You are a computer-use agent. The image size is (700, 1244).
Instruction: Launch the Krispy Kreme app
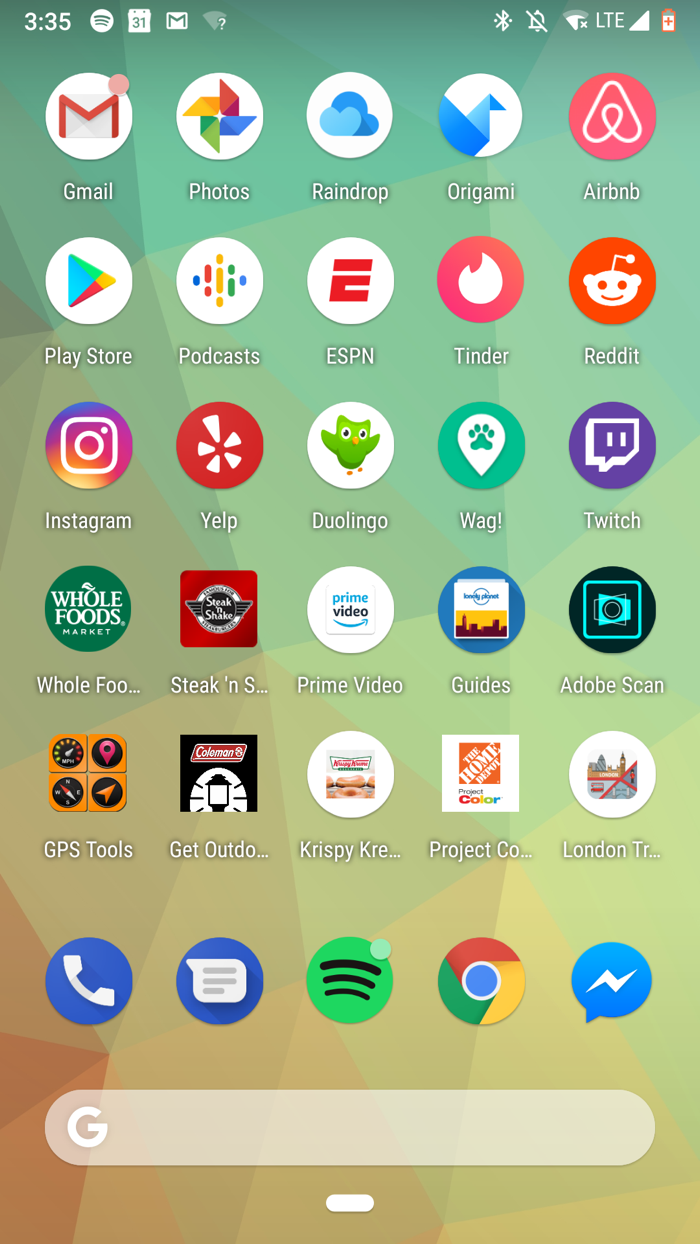(350, 774)
